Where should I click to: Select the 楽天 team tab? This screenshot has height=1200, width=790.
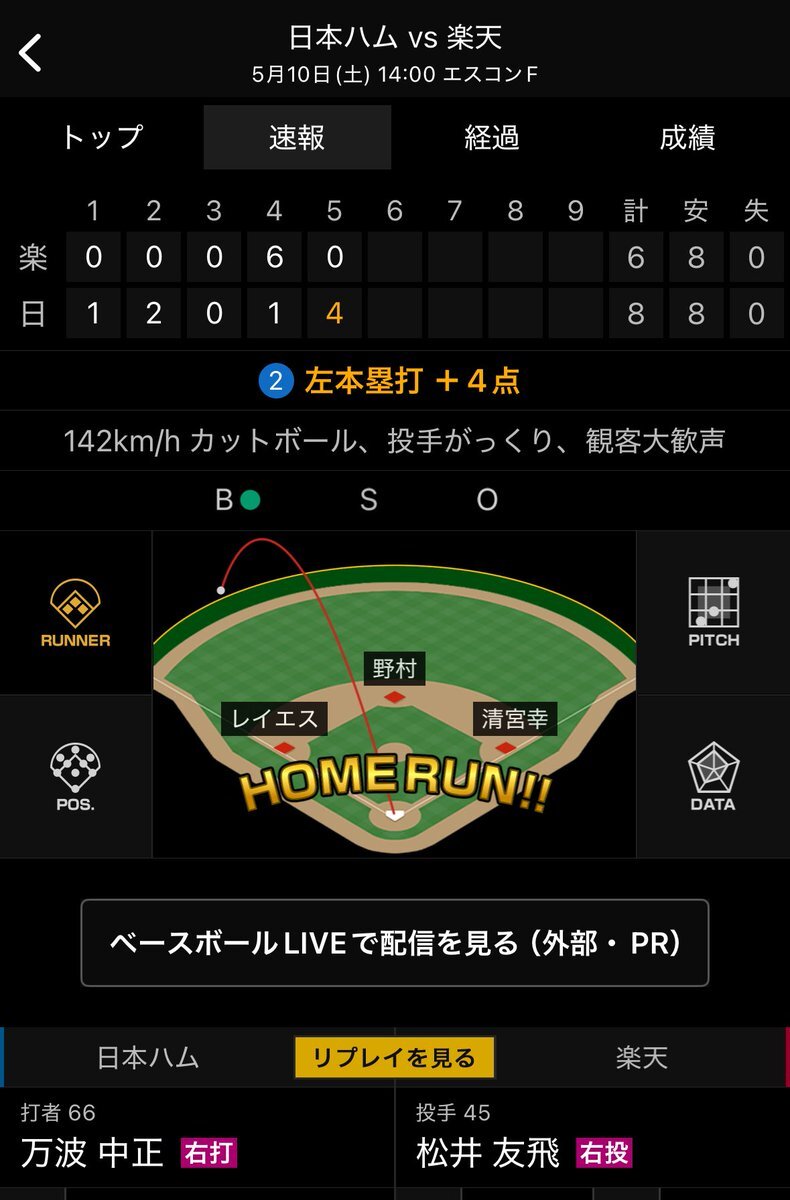641,1058
